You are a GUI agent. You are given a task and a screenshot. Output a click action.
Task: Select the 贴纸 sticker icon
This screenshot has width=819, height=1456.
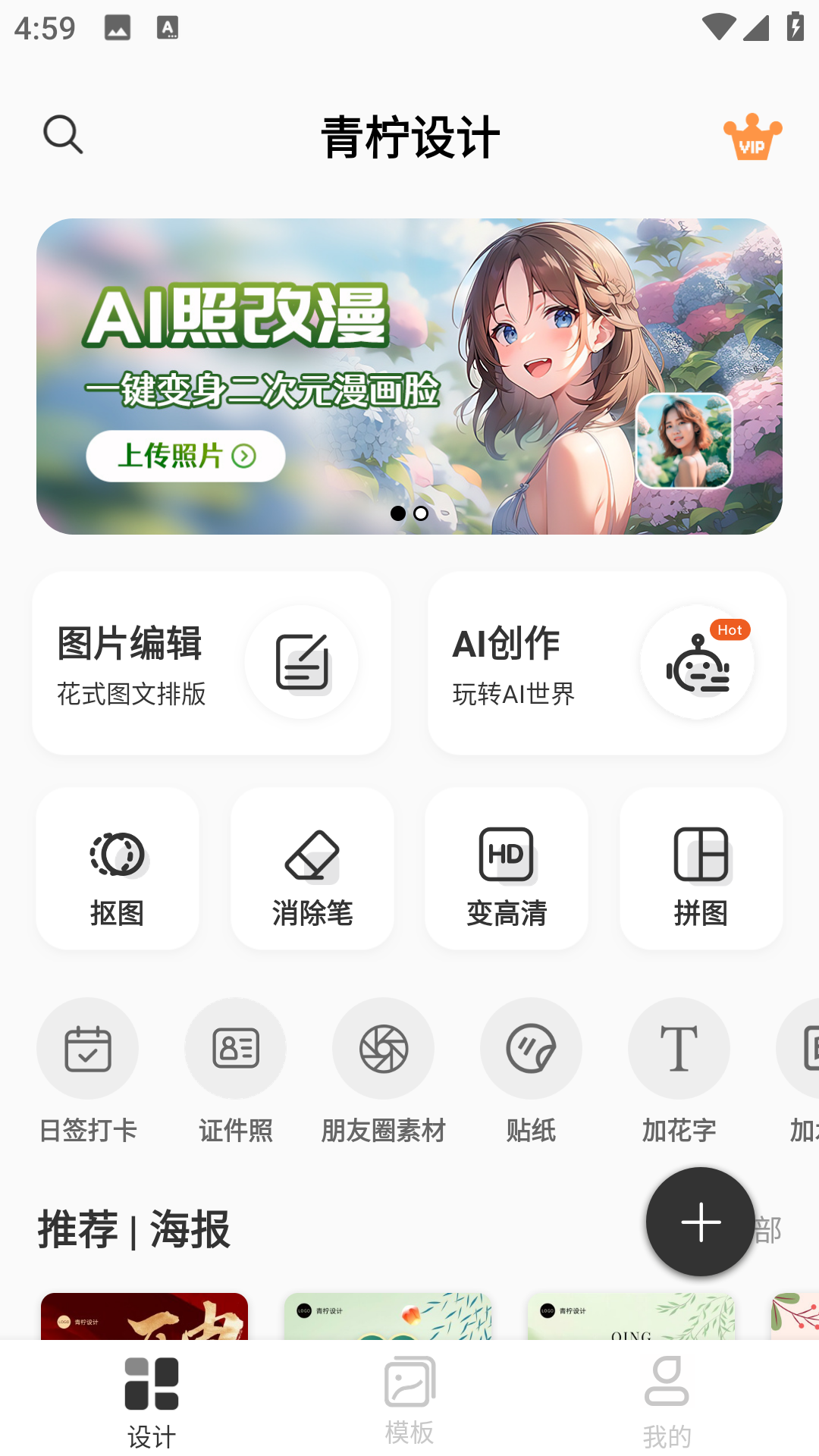[531, 1049]
